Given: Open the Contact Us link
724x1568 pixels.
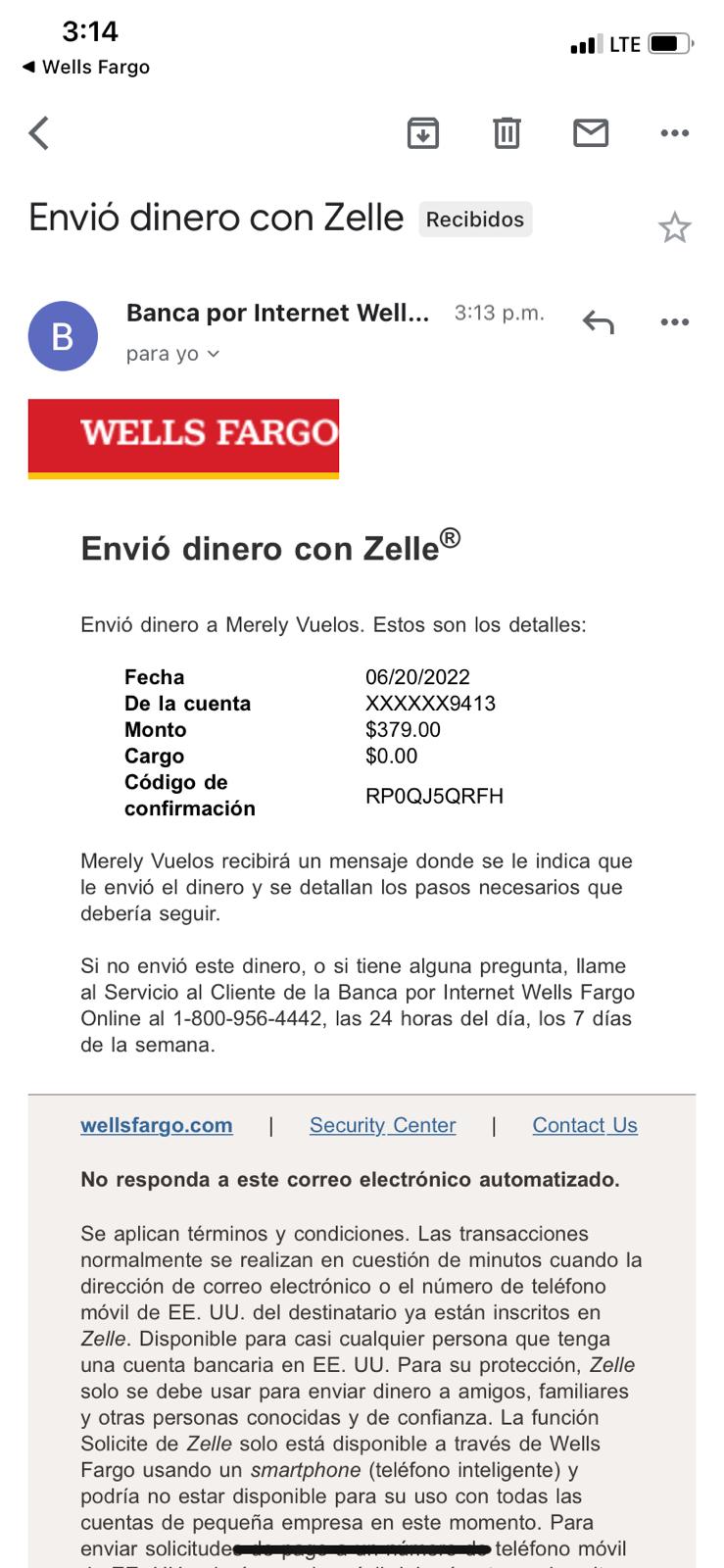Looking at the screenshot, I should (x=585, y=1125).
